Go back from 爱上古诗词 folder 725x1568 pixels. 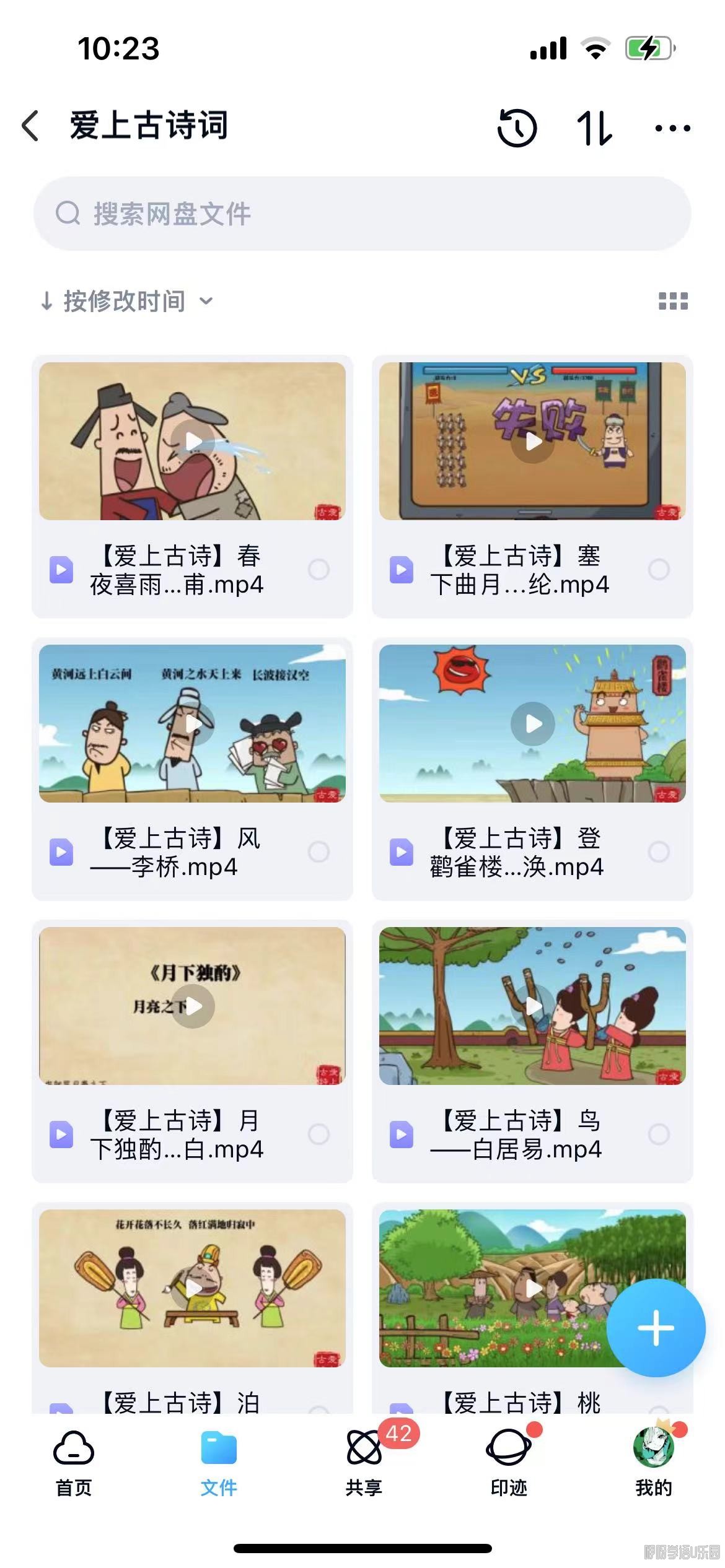click(x=31, y=126)
